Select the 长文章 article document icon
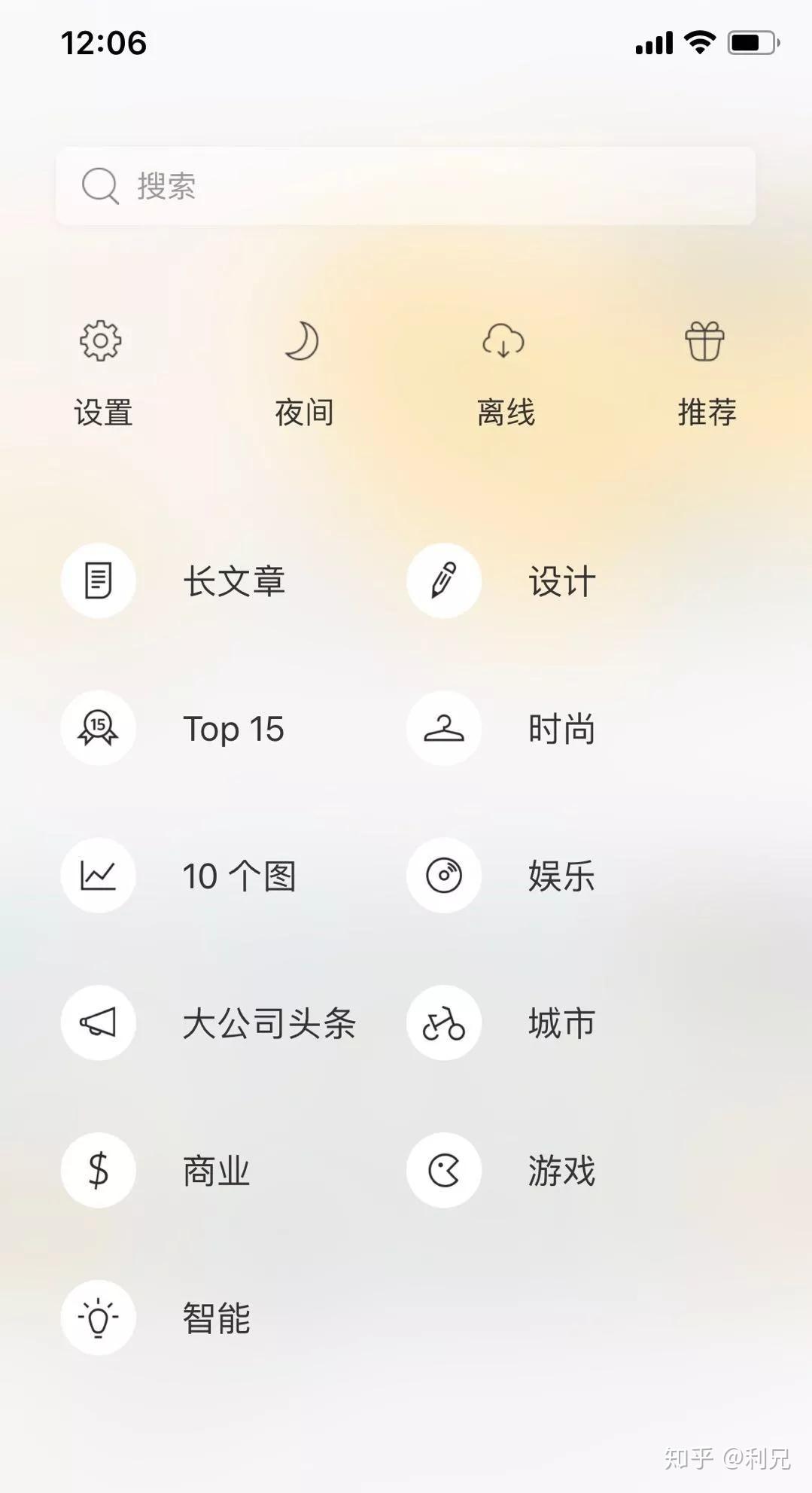The width and height of the screenshot is (812, 1493). coord(98,580)
